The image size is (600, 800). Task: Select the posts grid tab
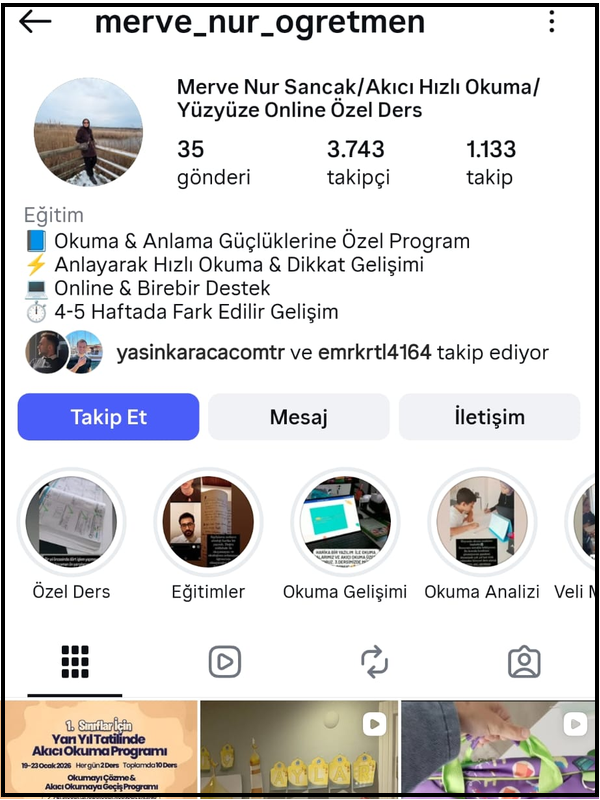pyautogui.click(x=75, y=661)
